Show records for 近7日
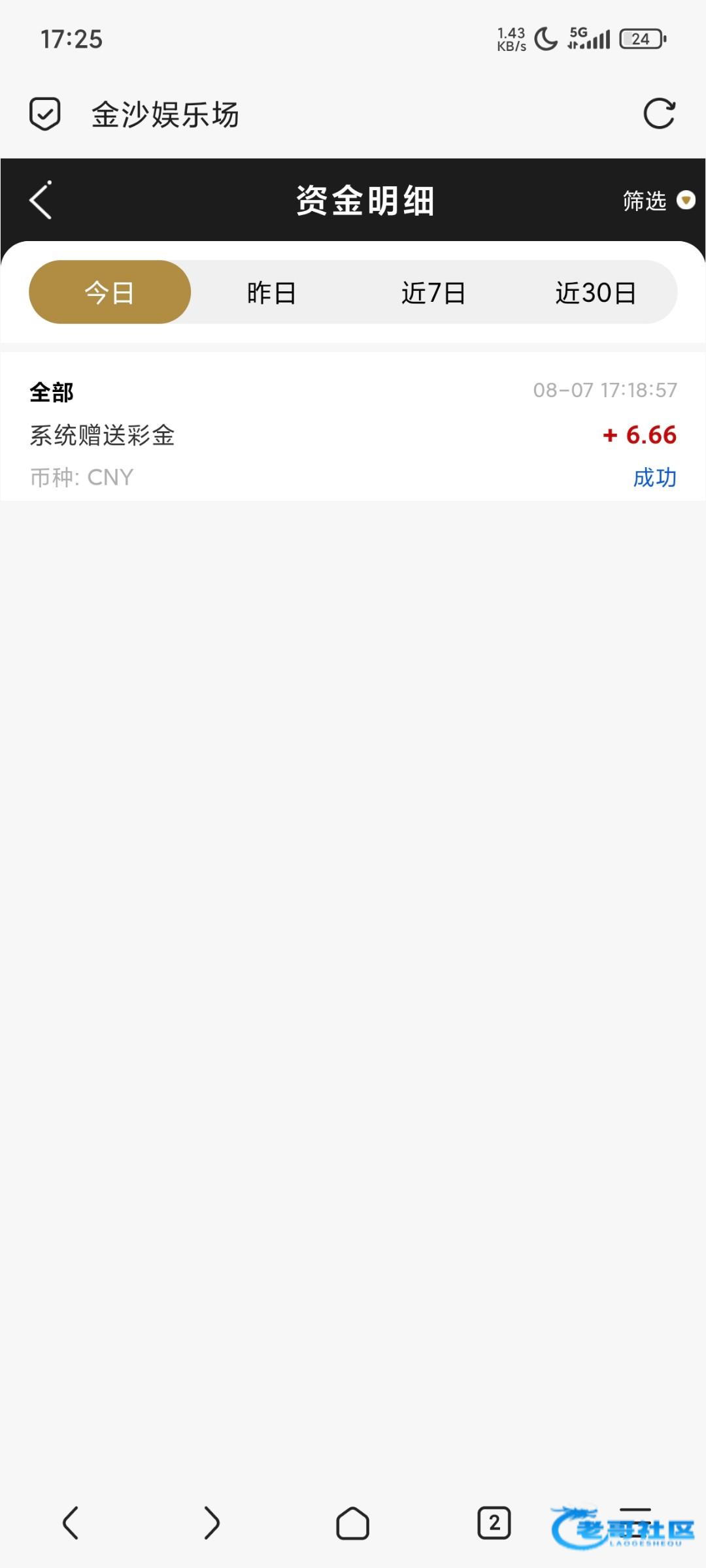The width and height of the screenshot is (706, 1568). pyautogui.click(x=433, y=293)
